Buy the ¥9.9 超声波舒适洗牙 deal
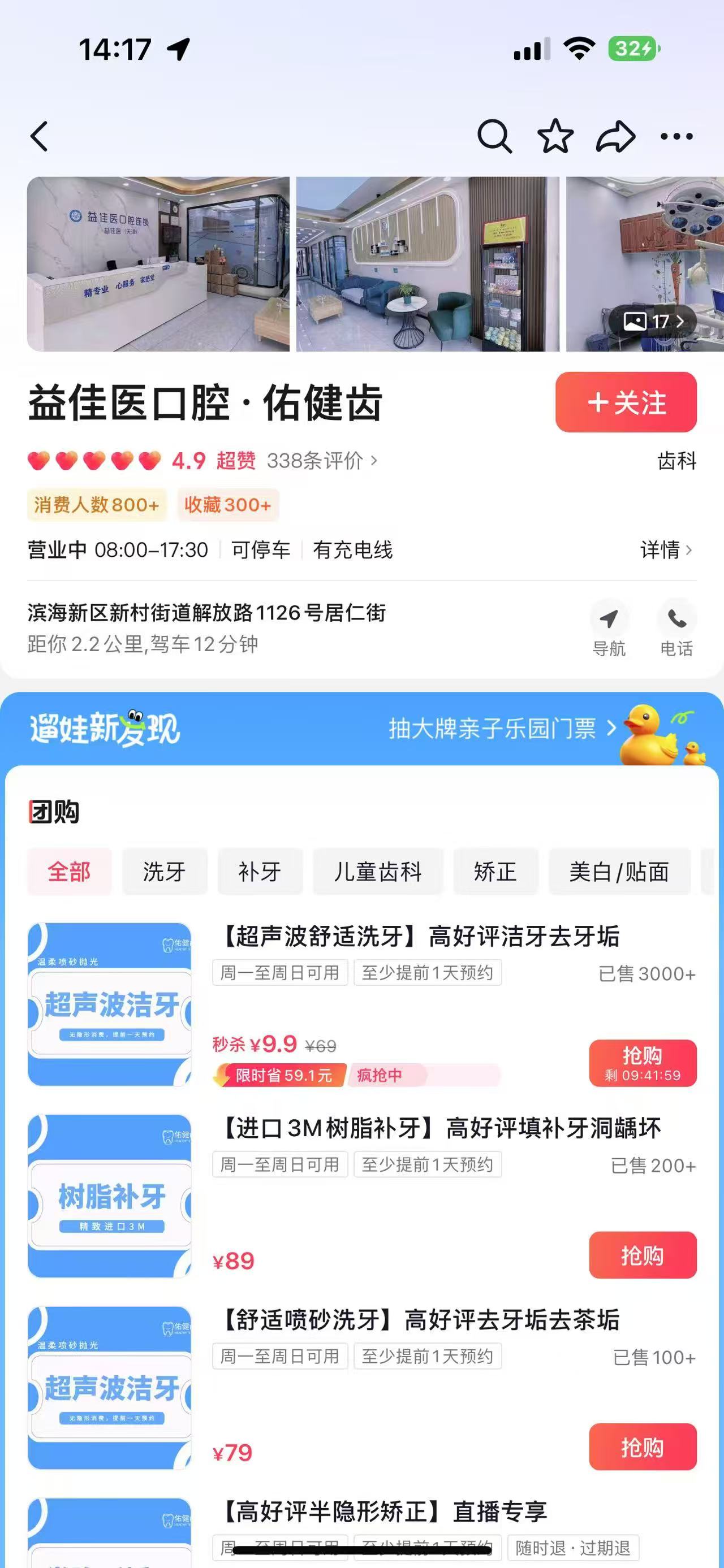 pyautogui.click(x=643, y=1063)
